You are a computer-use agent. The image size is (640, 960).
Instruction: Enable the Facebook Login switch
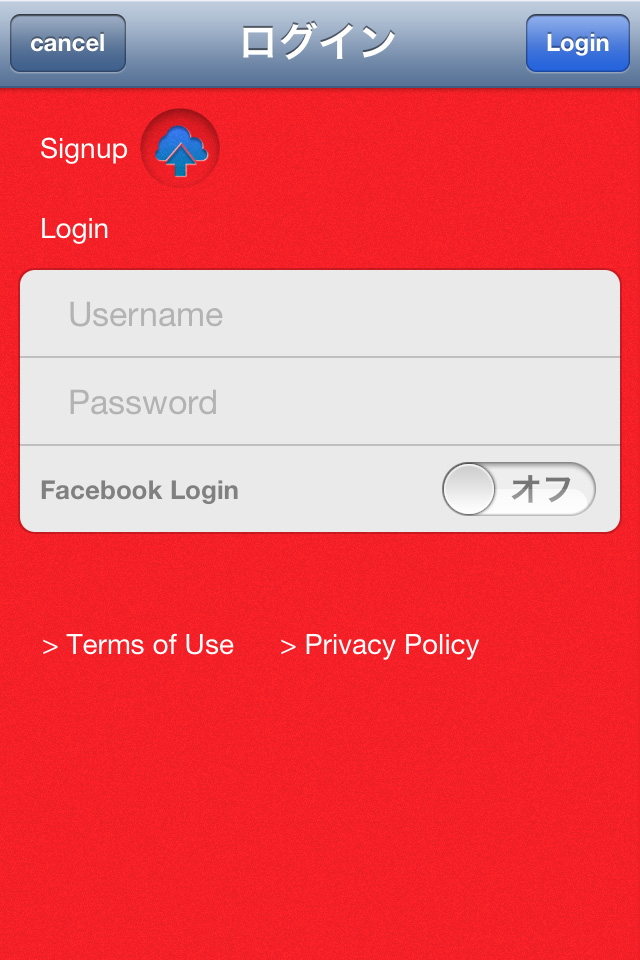[x=518, y=489]
